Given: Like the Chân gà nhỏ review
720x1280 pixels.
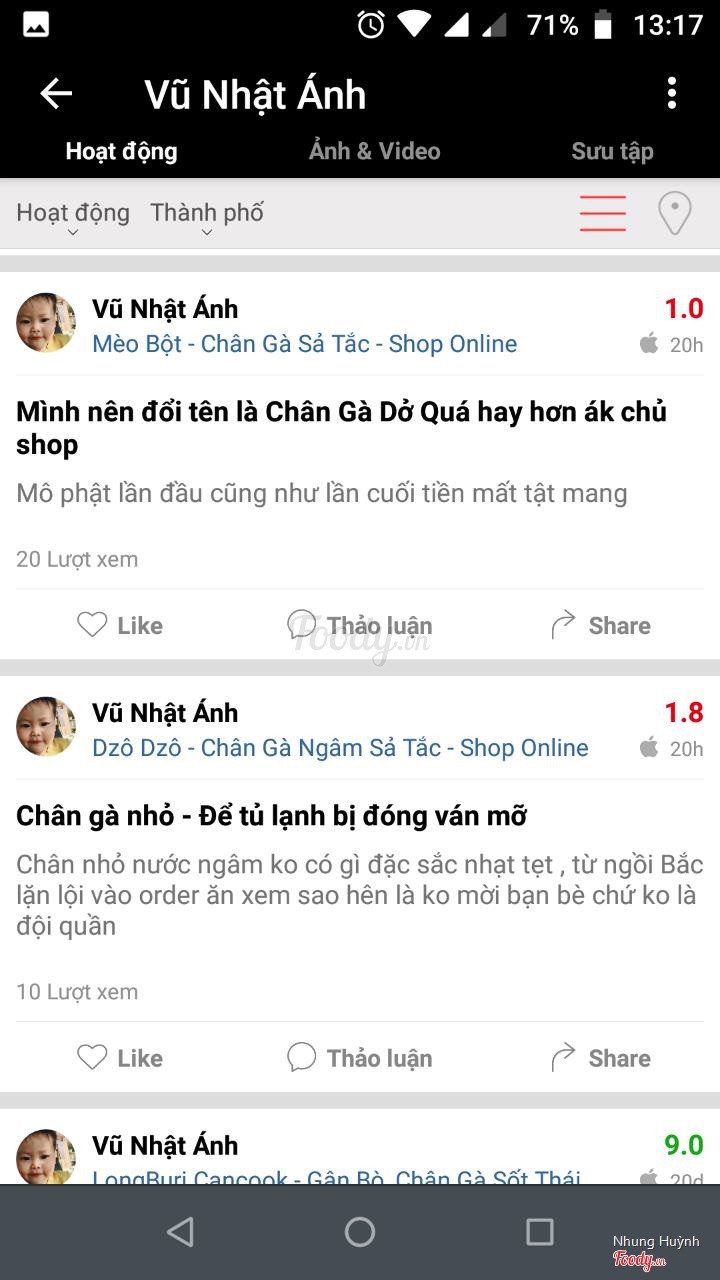Looking at the screenshot, I should [120, 1058].
